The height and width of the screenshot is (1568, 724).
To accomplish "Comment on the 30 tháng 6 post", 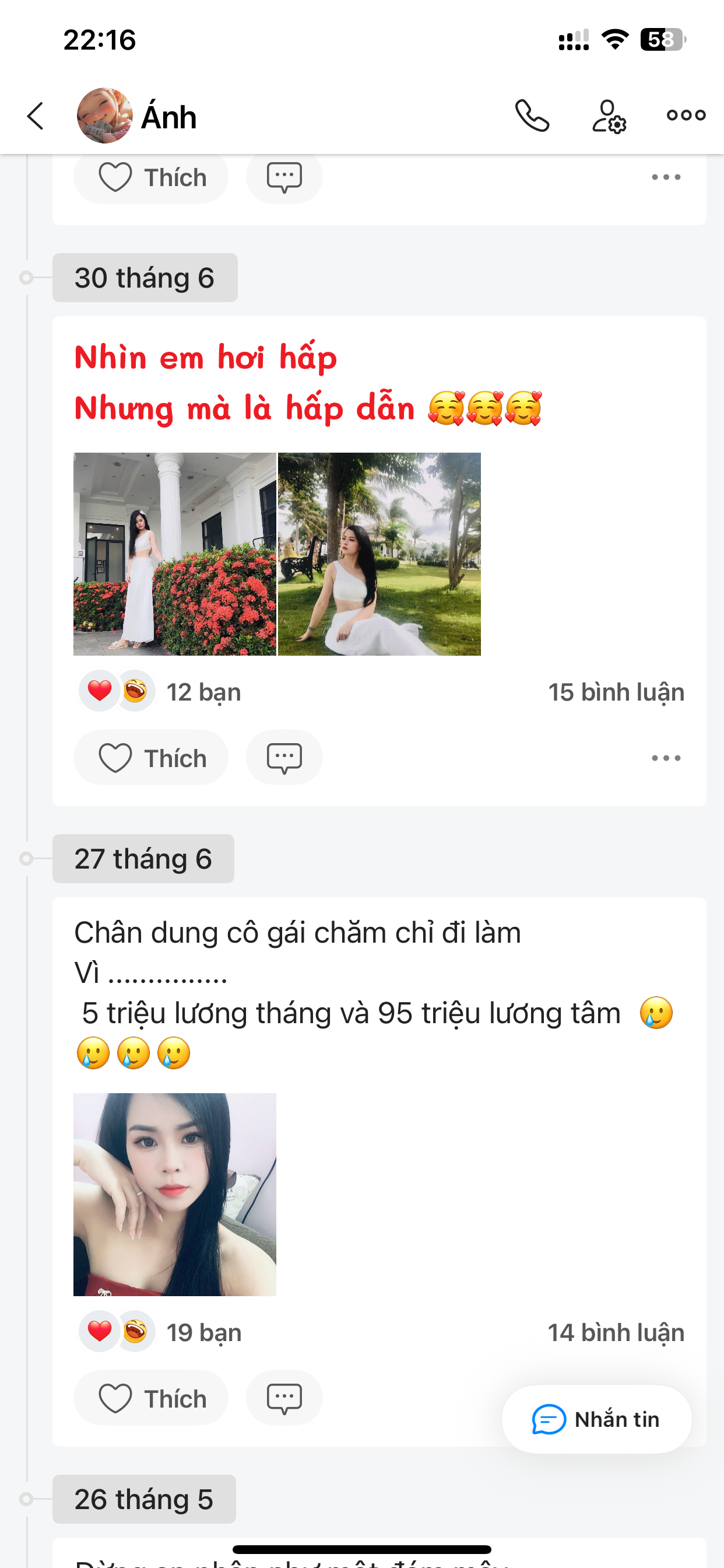I will (x=284, y=758).
